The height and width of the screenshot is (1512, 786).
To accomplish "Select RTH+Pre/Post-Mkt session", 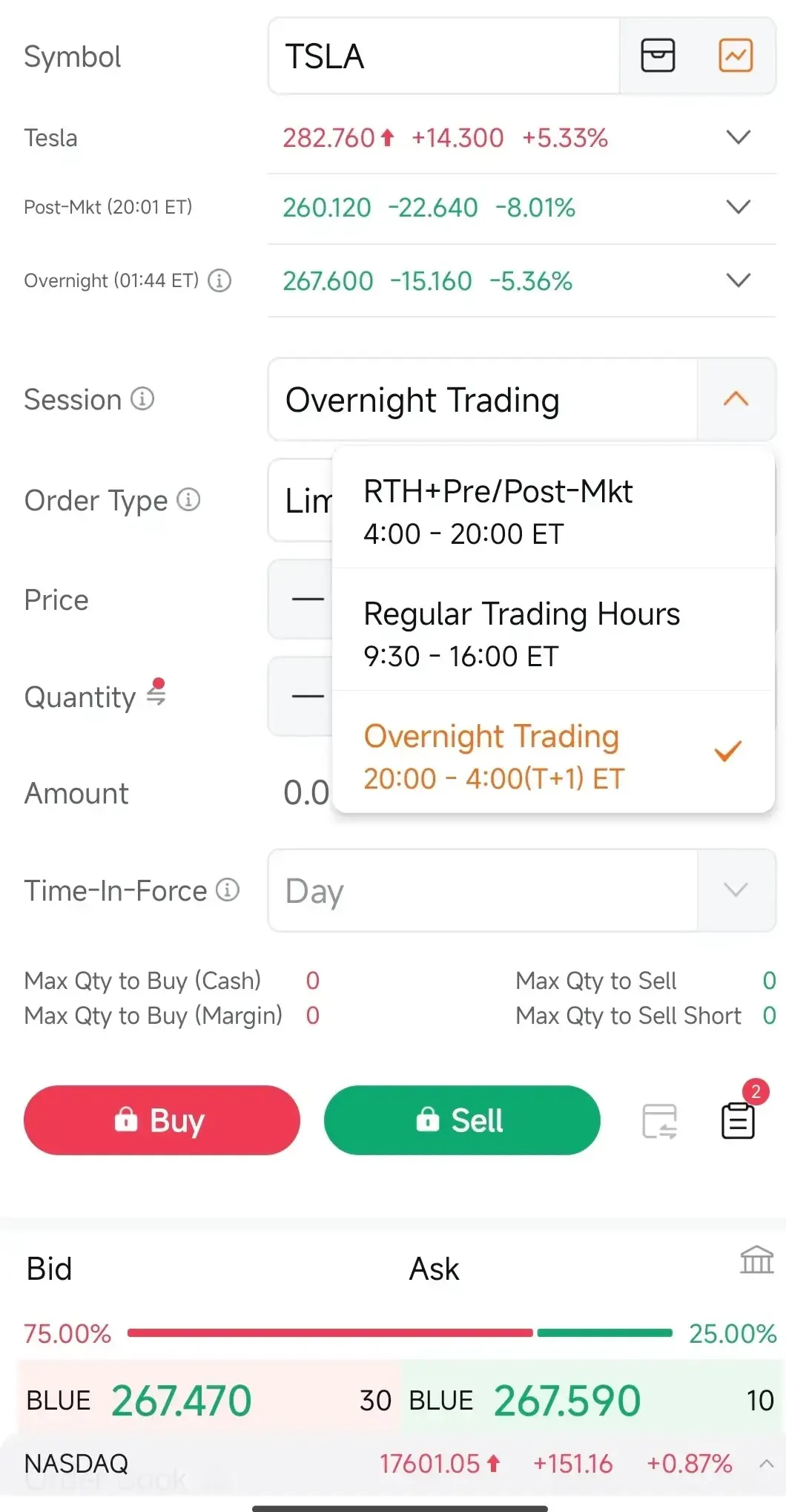I will pos(553,511).
